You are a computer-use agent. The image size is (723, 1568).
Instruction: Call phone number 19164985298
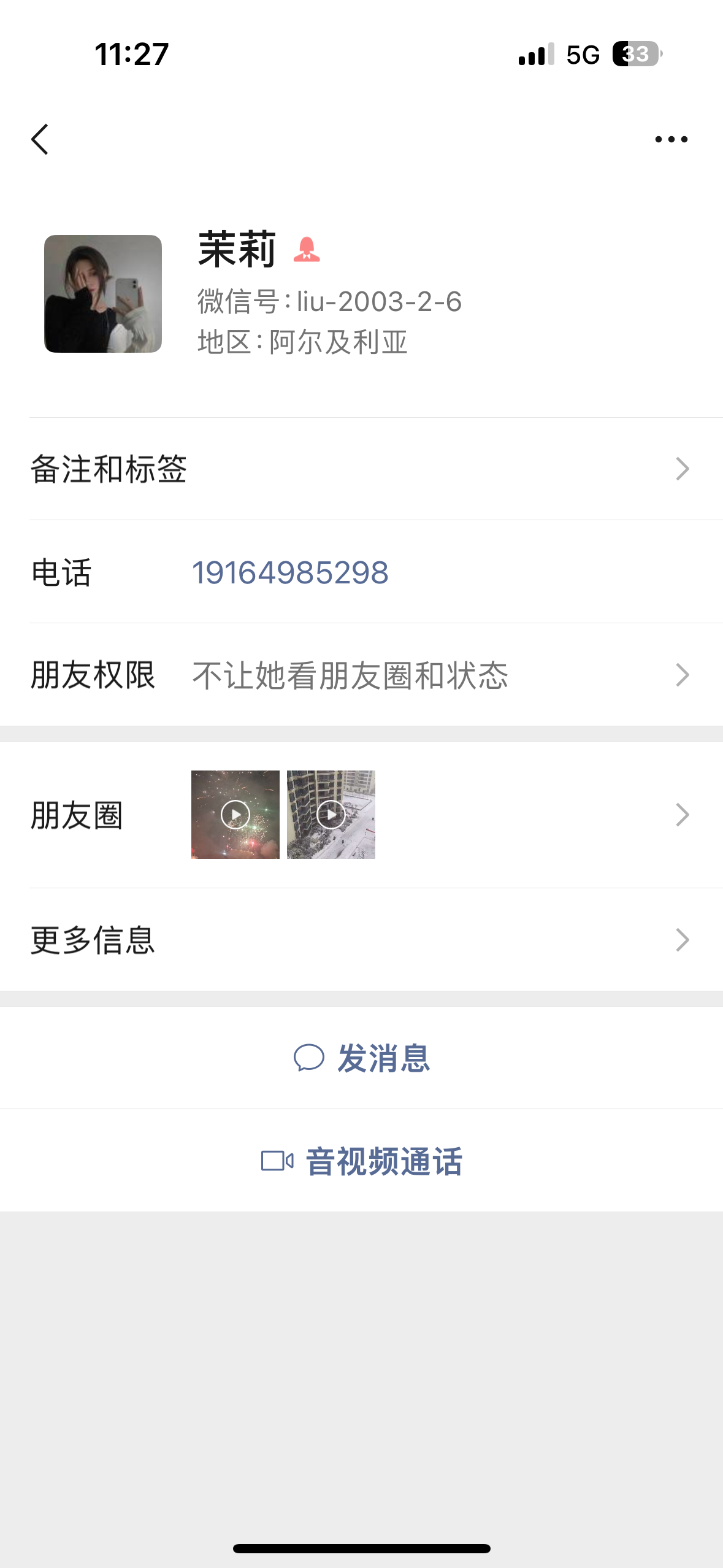point(290,572)
